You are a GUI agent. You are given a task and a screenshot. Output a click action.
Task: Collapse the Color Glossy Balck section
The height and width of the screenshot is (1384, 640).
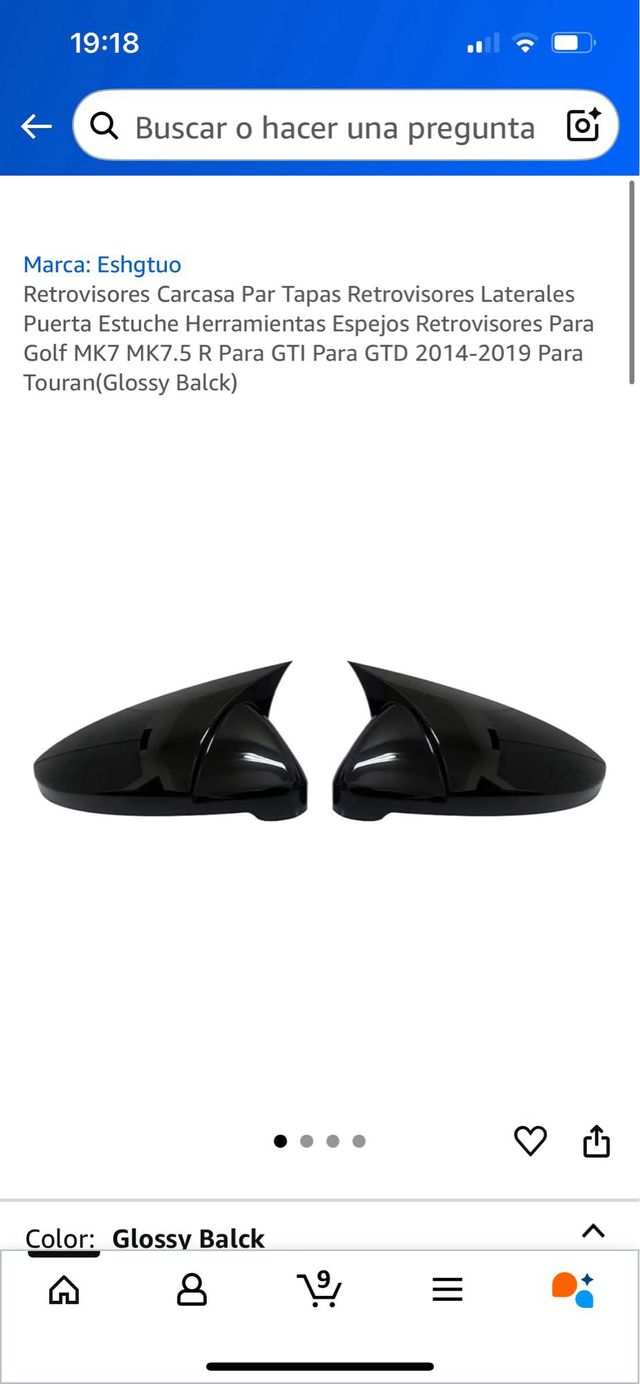pos(593,1231)
